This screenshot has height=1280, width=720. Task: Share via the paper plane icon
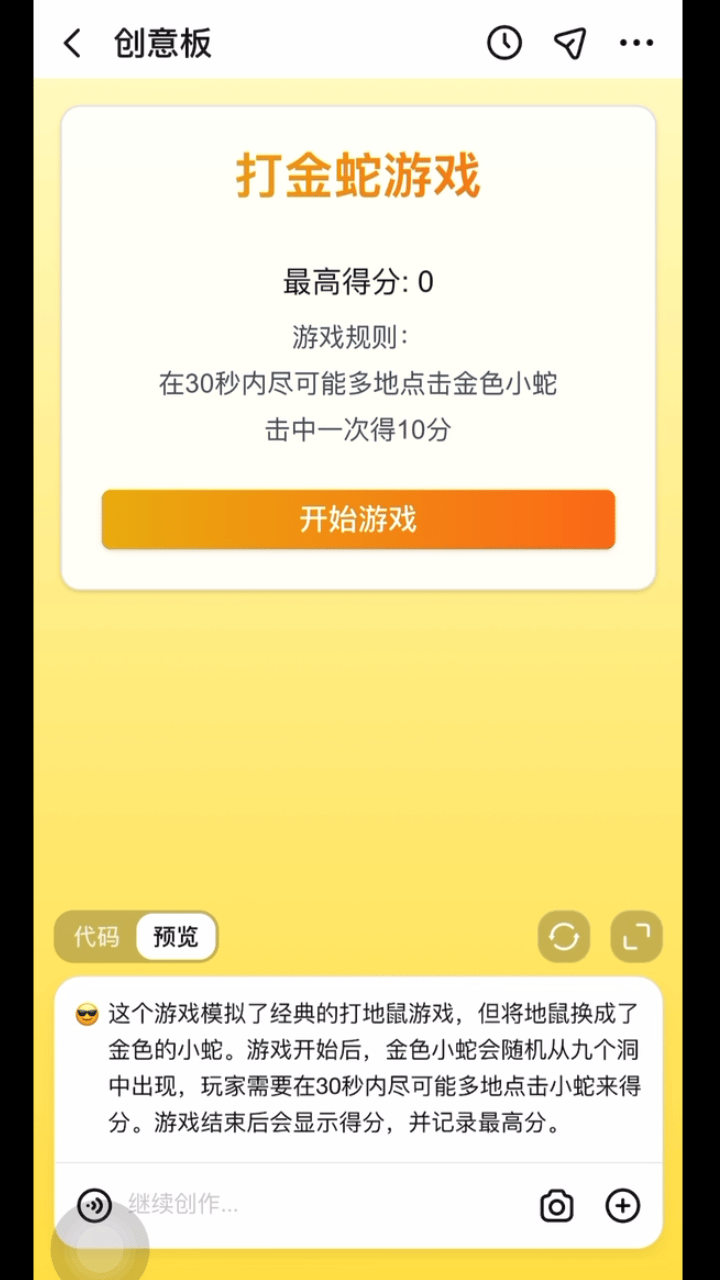coord(569,43)
